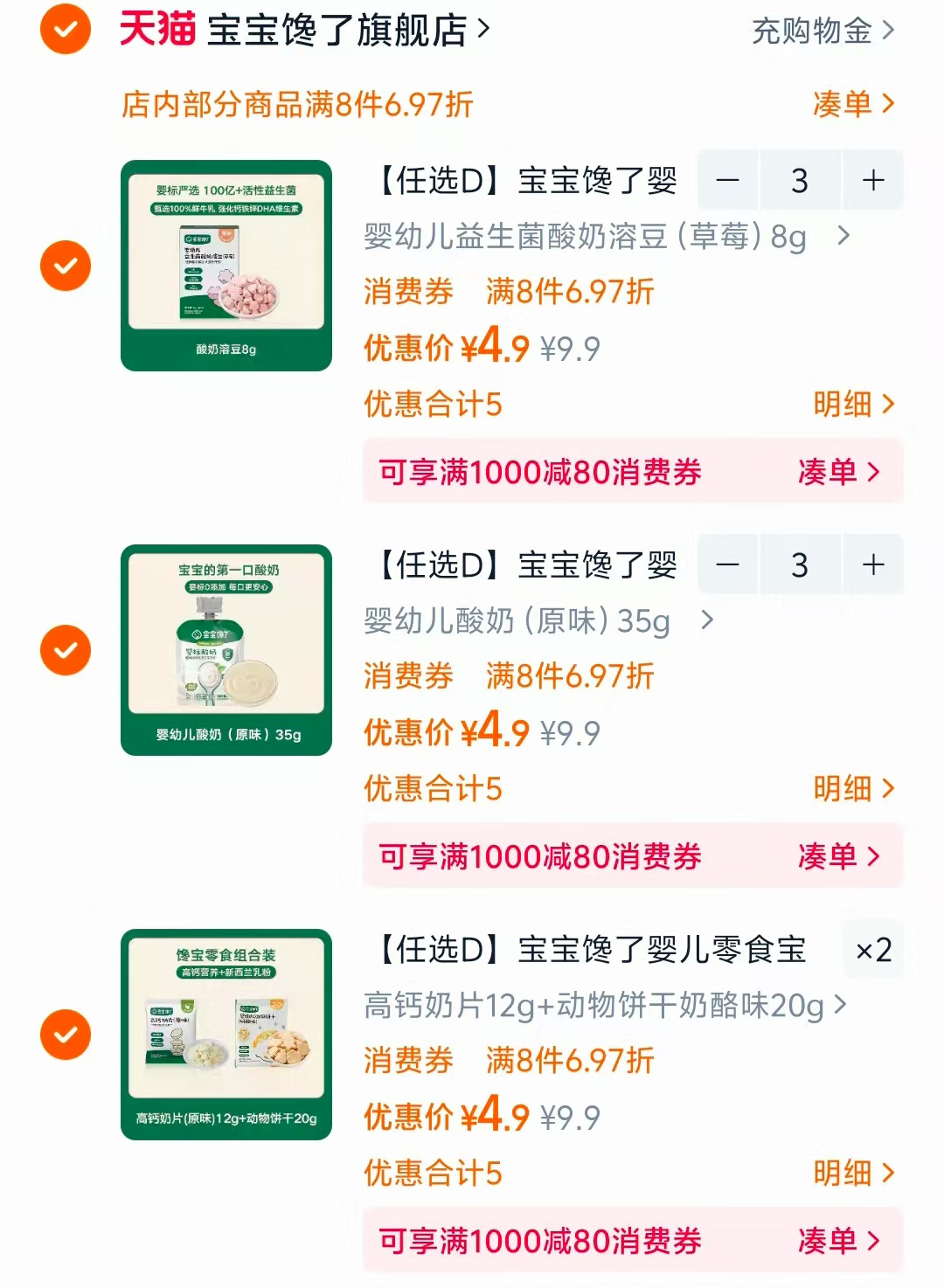Viewport: 944px width, 1288px height.
Task: Uncheck the 酸奶溶豆 product selection circle
Action: point(64,265)
